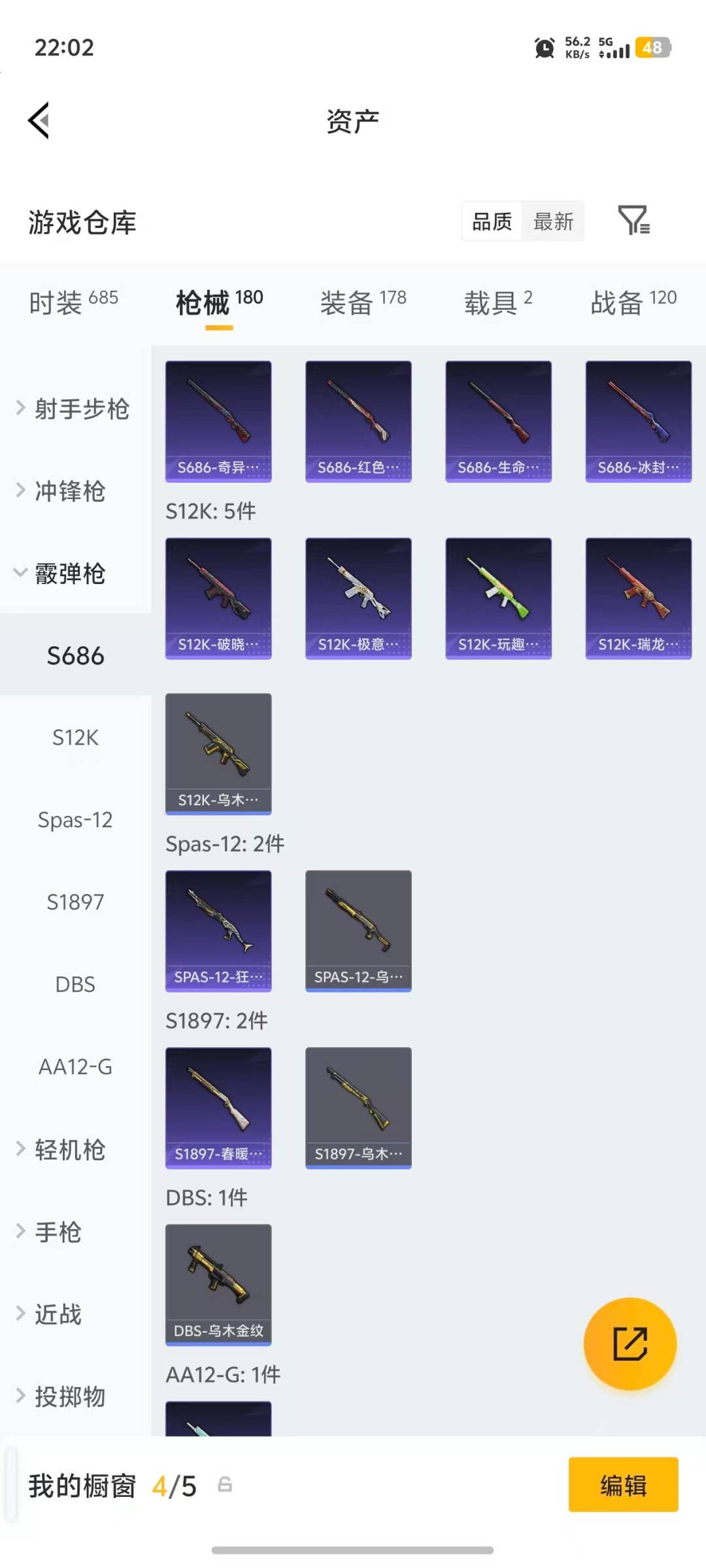Tap the 编辑 button at bottom right
Image resolution: width=706 pixels, height=1568 pixels.
(623, 1485)
